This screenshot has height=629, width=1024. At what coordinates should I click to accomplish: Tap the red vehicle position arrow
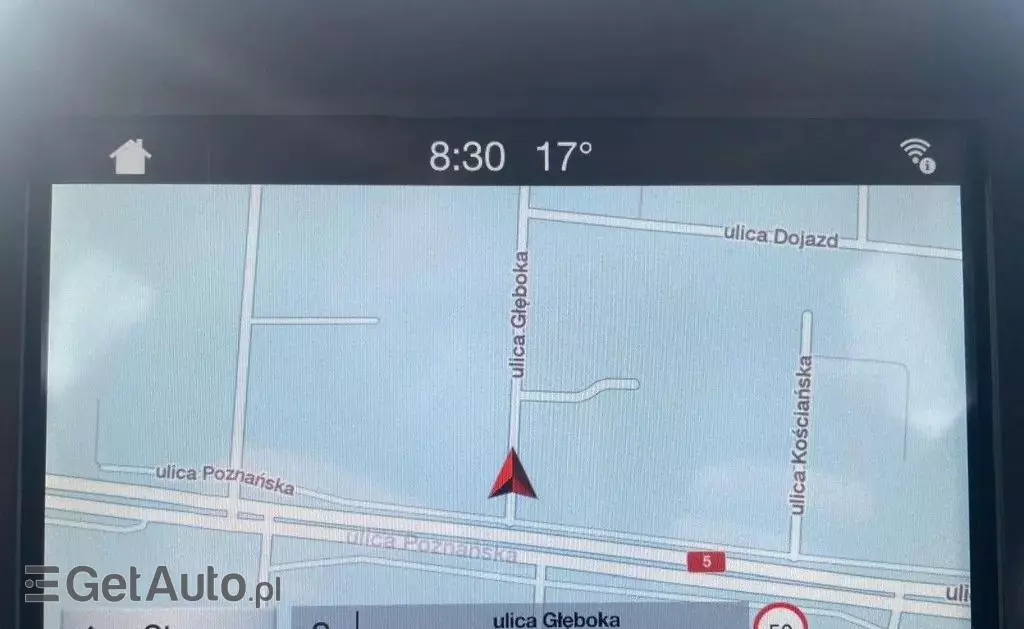coord(512,475)
